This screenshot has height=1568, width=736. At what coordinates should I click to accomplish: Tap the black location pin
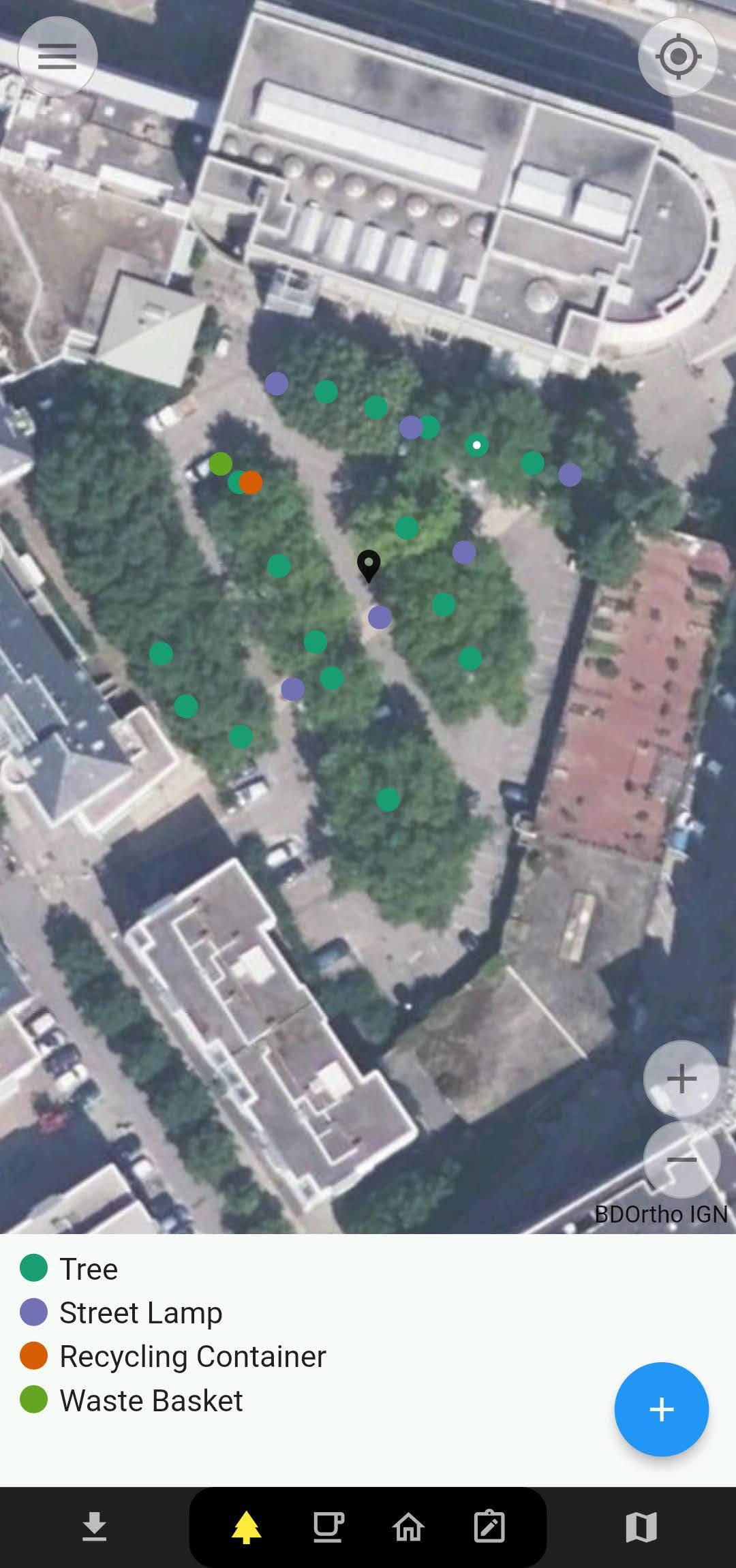(369, 565)
